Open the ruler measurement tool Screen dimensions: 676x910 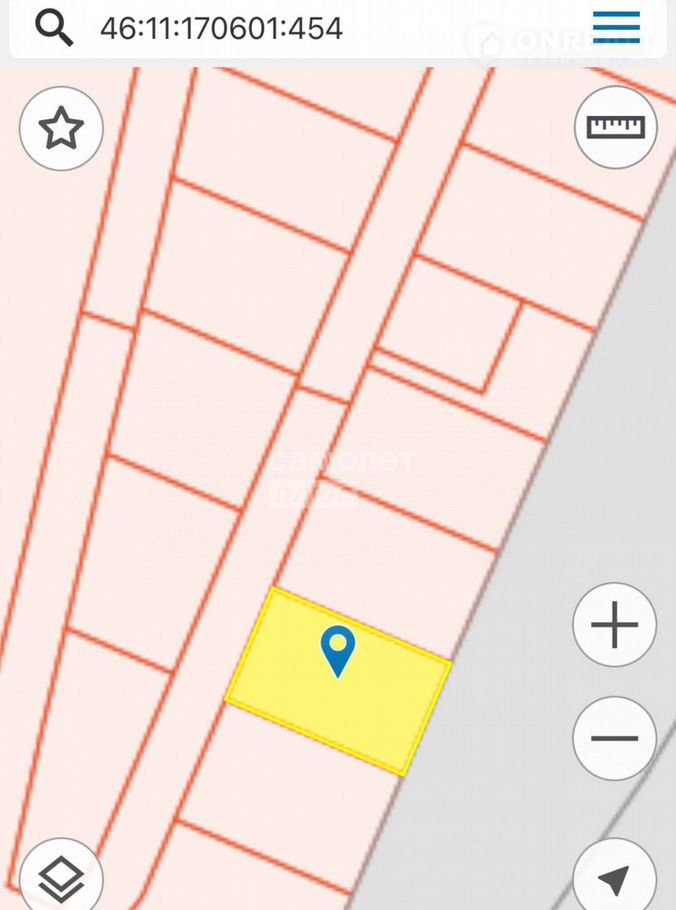615,127
